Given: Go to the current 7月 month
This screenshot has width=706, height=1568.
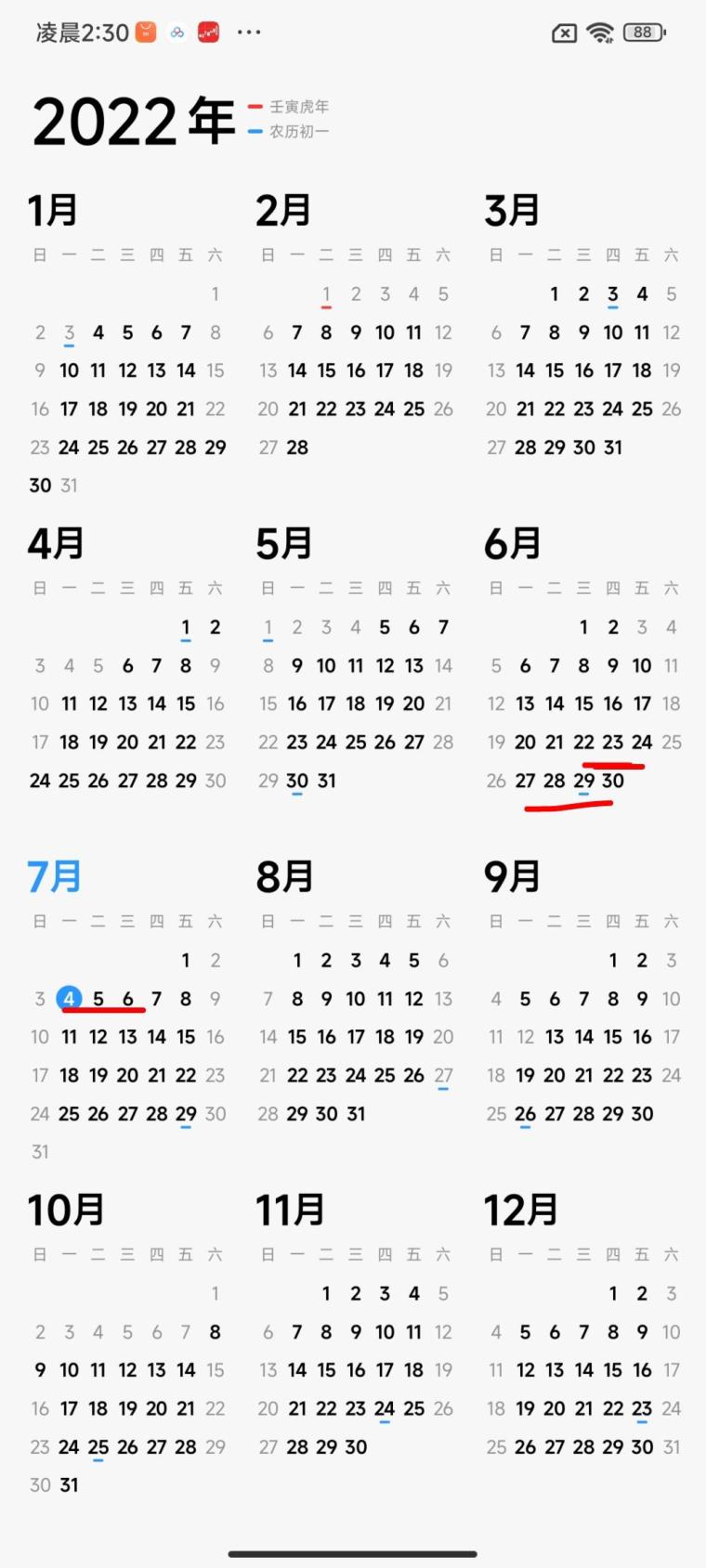Looking at the screenshot, I should point(55,877).
